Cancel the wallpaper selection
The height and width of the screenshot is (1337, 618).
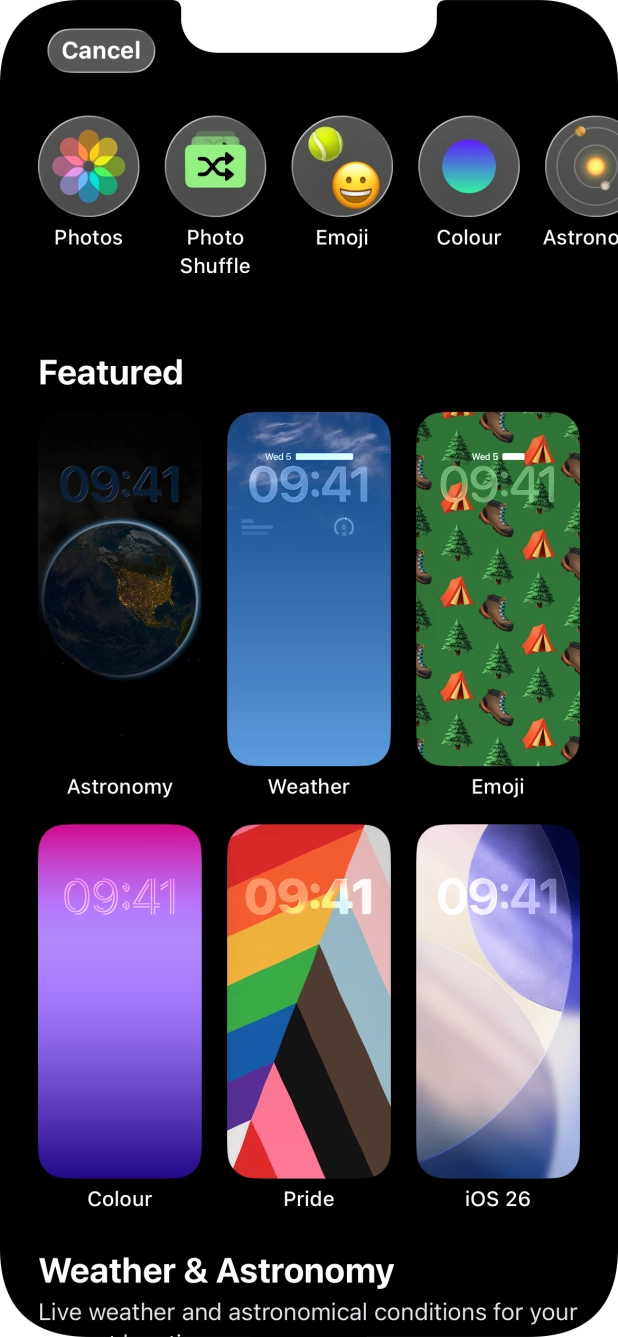pos(101,51)
